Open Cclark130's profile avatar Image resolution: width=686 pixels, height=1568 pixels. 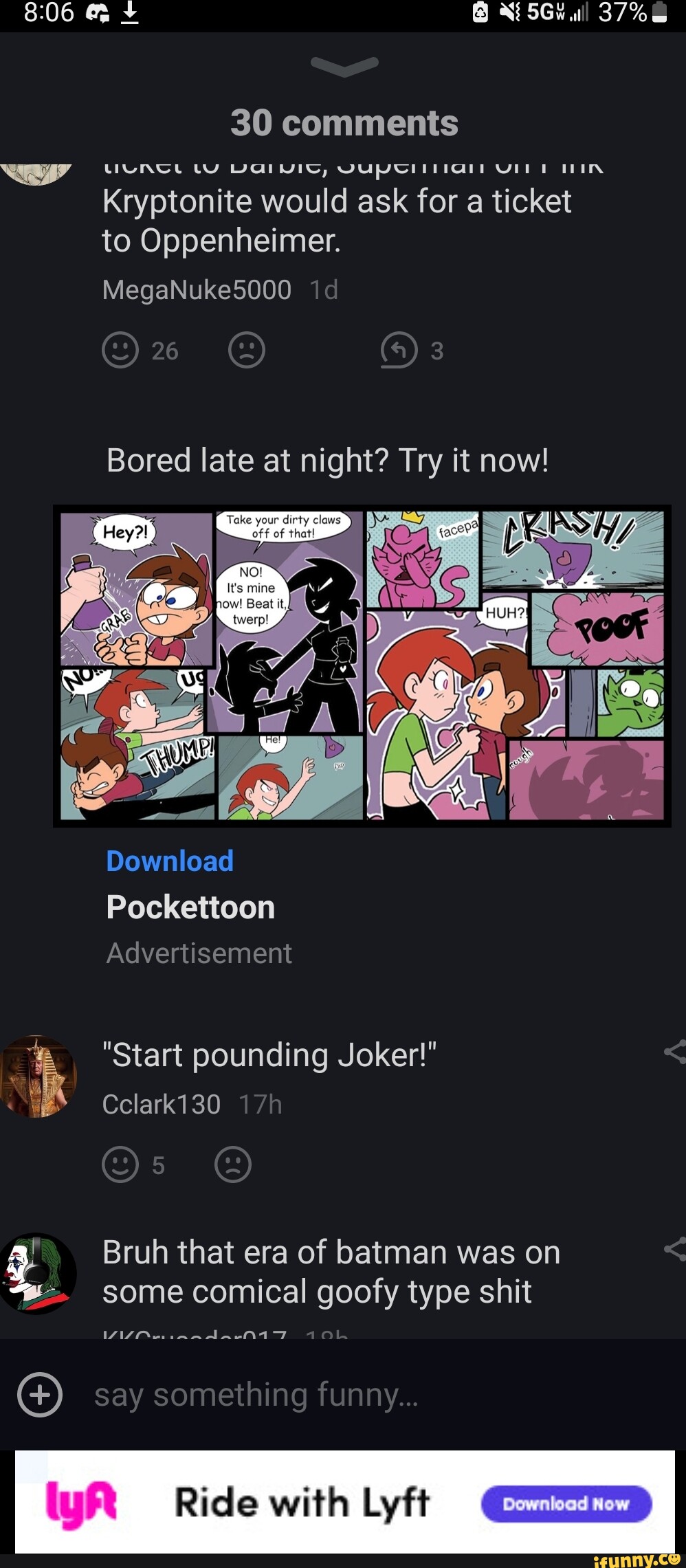(38, 1076)
